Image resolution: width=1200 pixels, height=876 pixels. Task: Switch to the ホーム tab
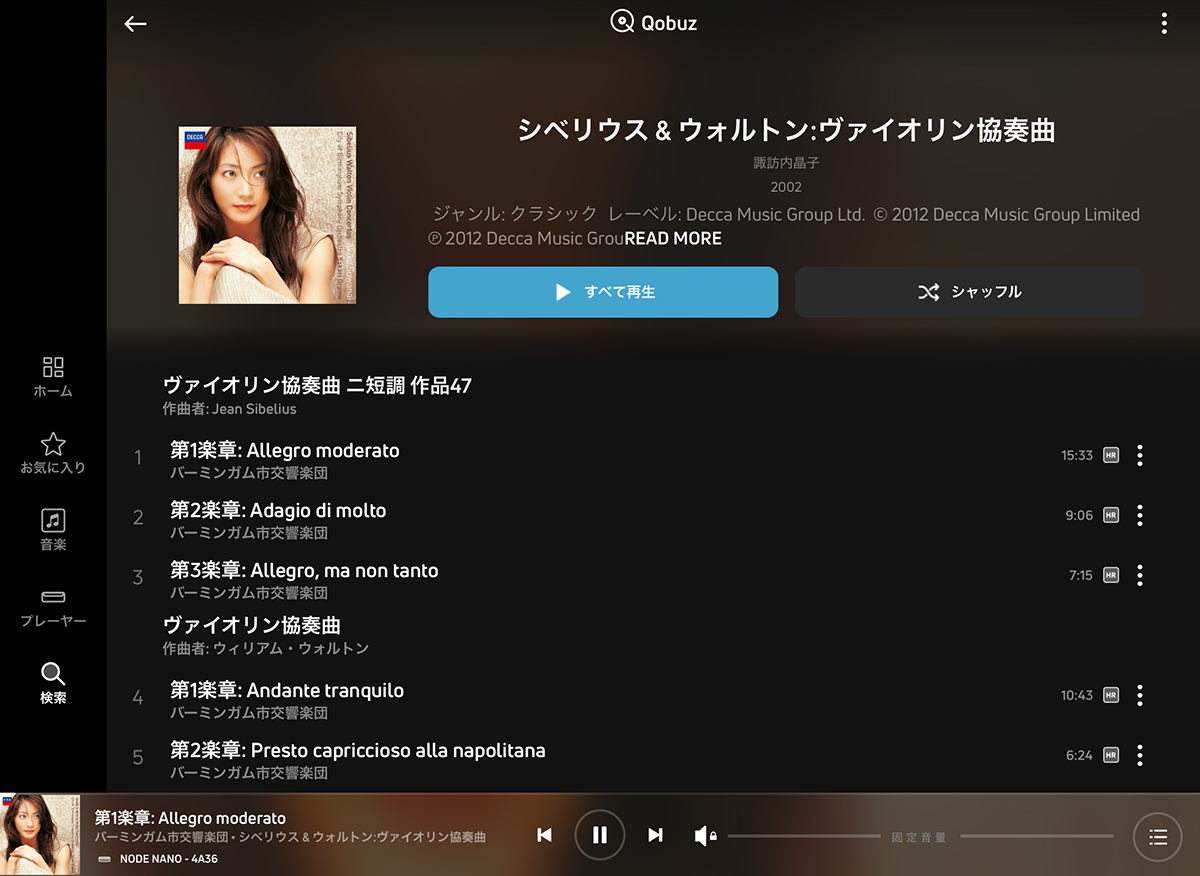(x=53, y=376)
